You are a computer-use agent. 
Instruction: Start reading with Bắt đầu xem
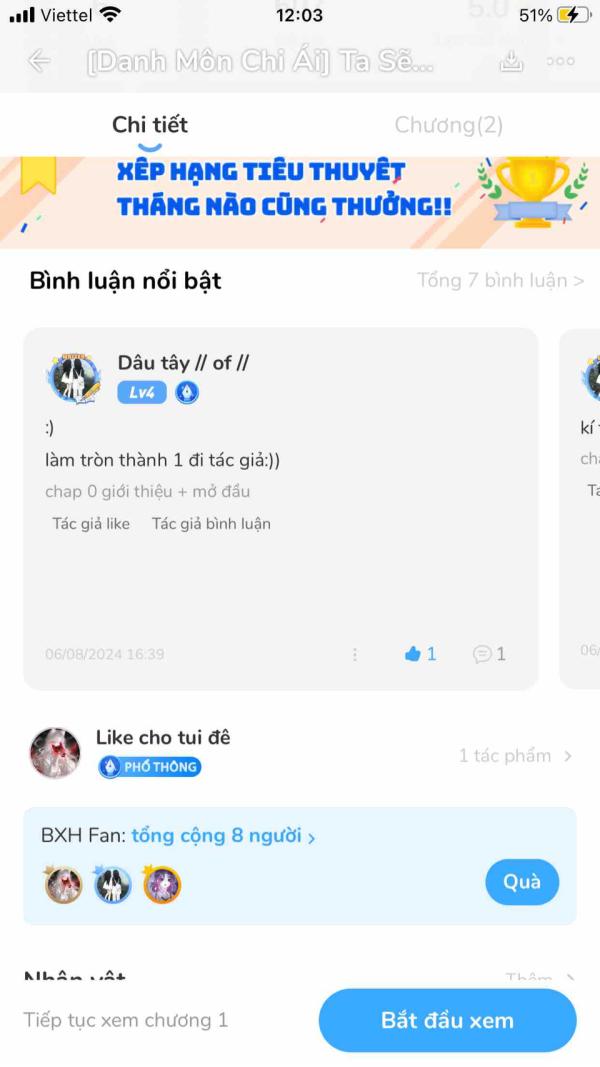(x=447, y=1020)
